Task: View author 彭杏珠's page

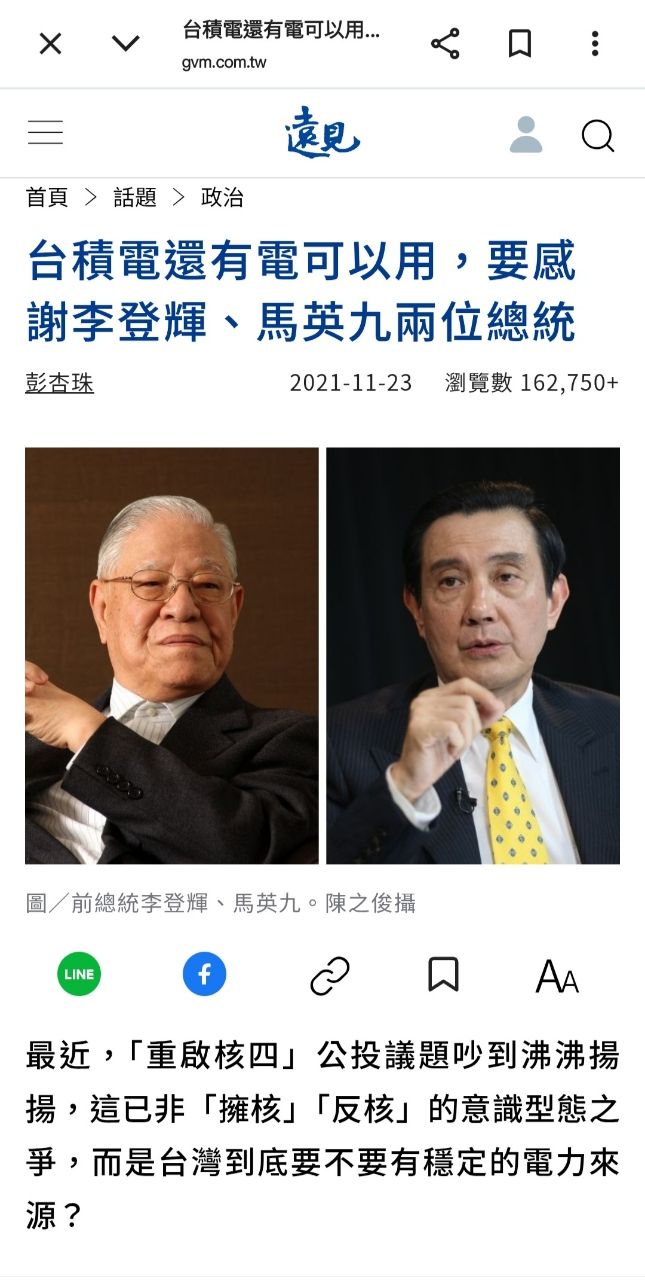Action: coord(59,383)
